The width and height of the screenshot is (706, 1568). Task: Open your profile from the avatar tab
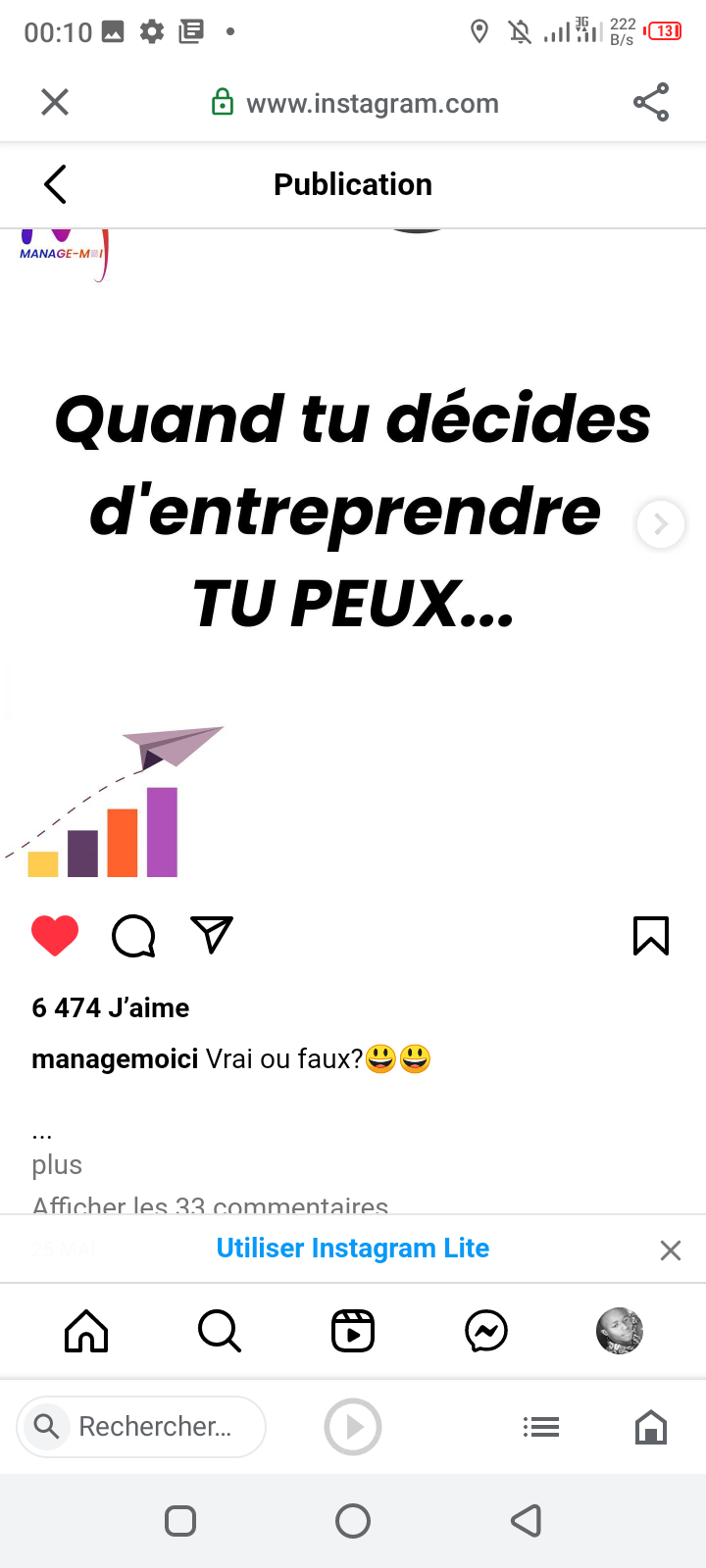(x=620, y=1331)
